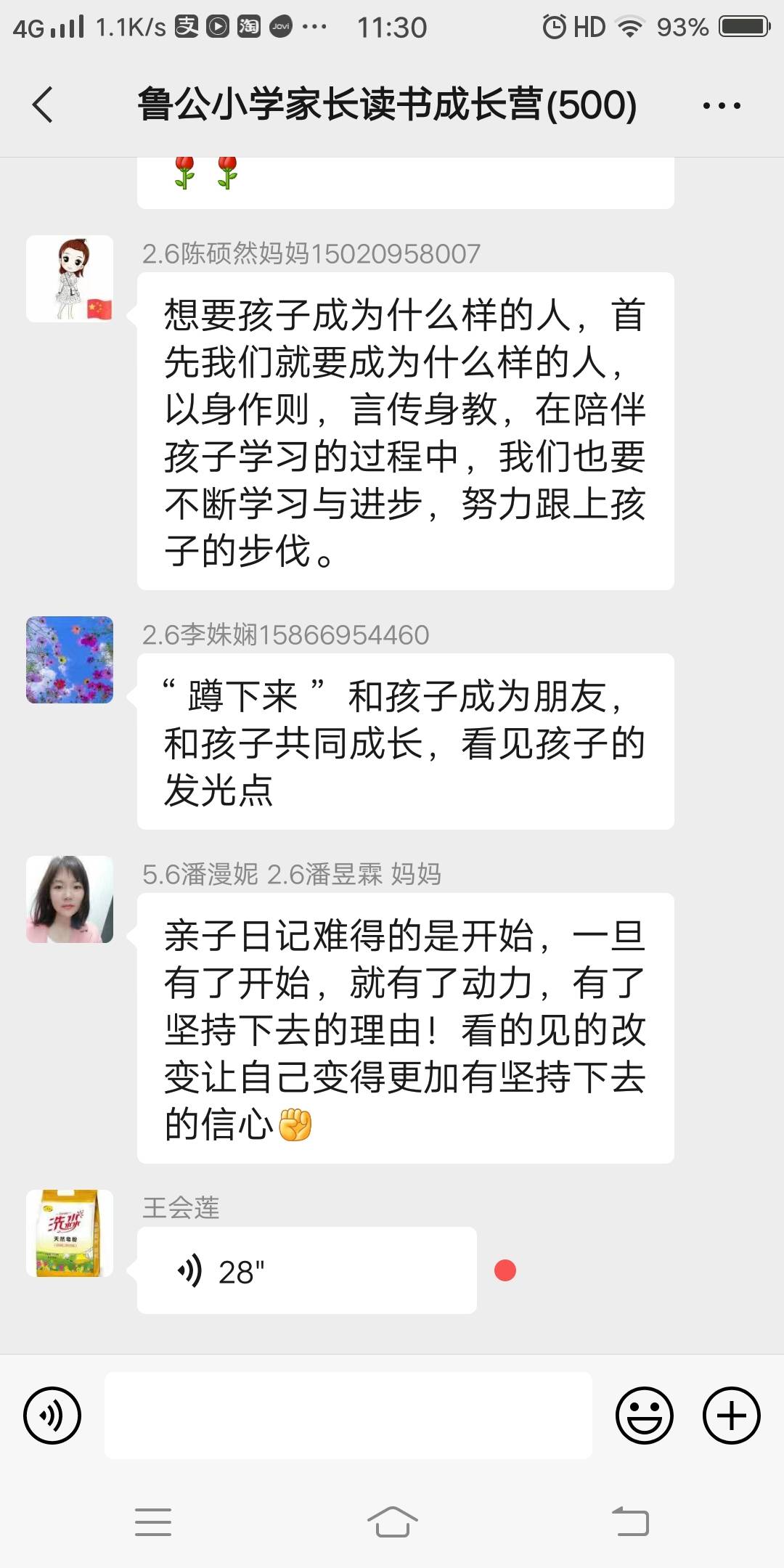Open group chat settings via three dots
Image resolution: width=784 pixels, height=1568 pixels.
tap(721, 105)
